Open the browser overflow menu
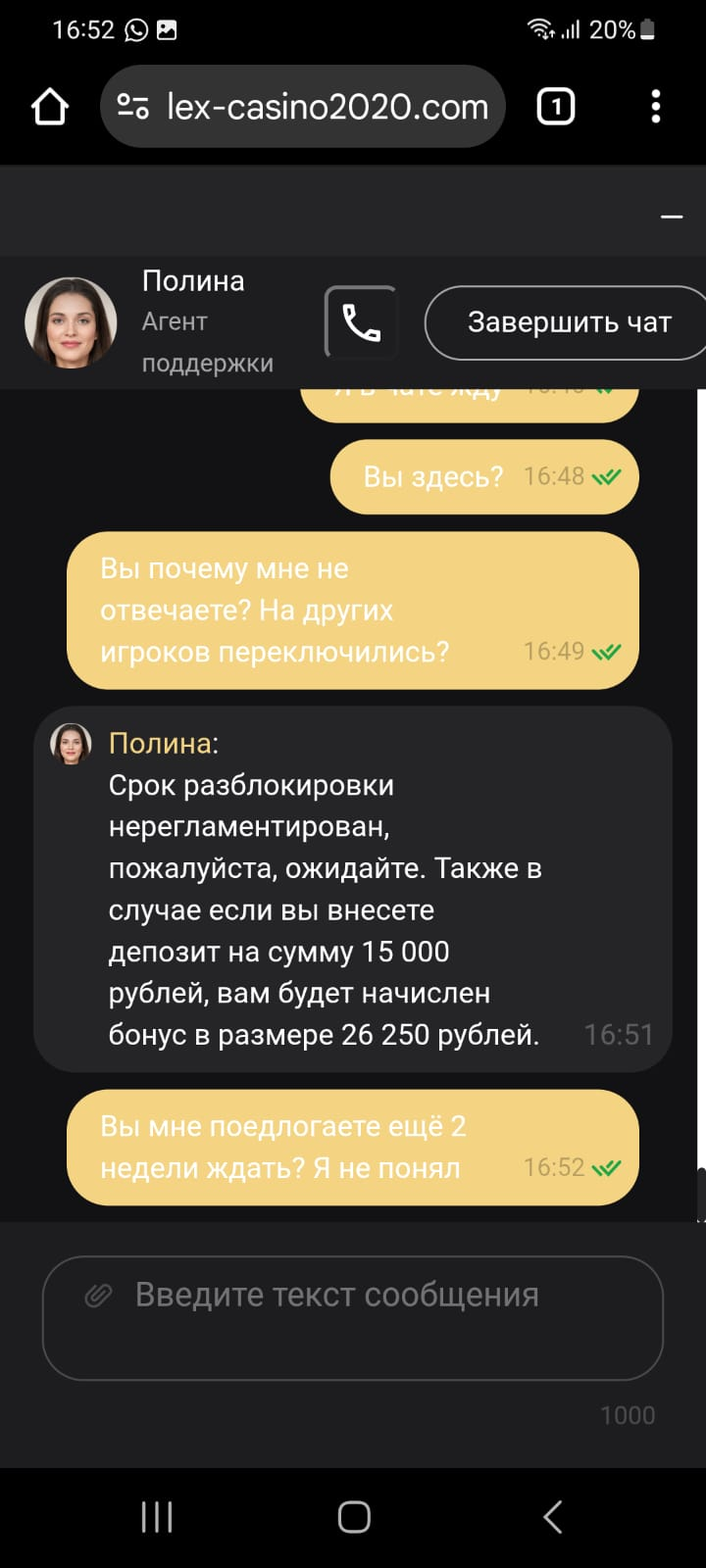 [655, 107]
